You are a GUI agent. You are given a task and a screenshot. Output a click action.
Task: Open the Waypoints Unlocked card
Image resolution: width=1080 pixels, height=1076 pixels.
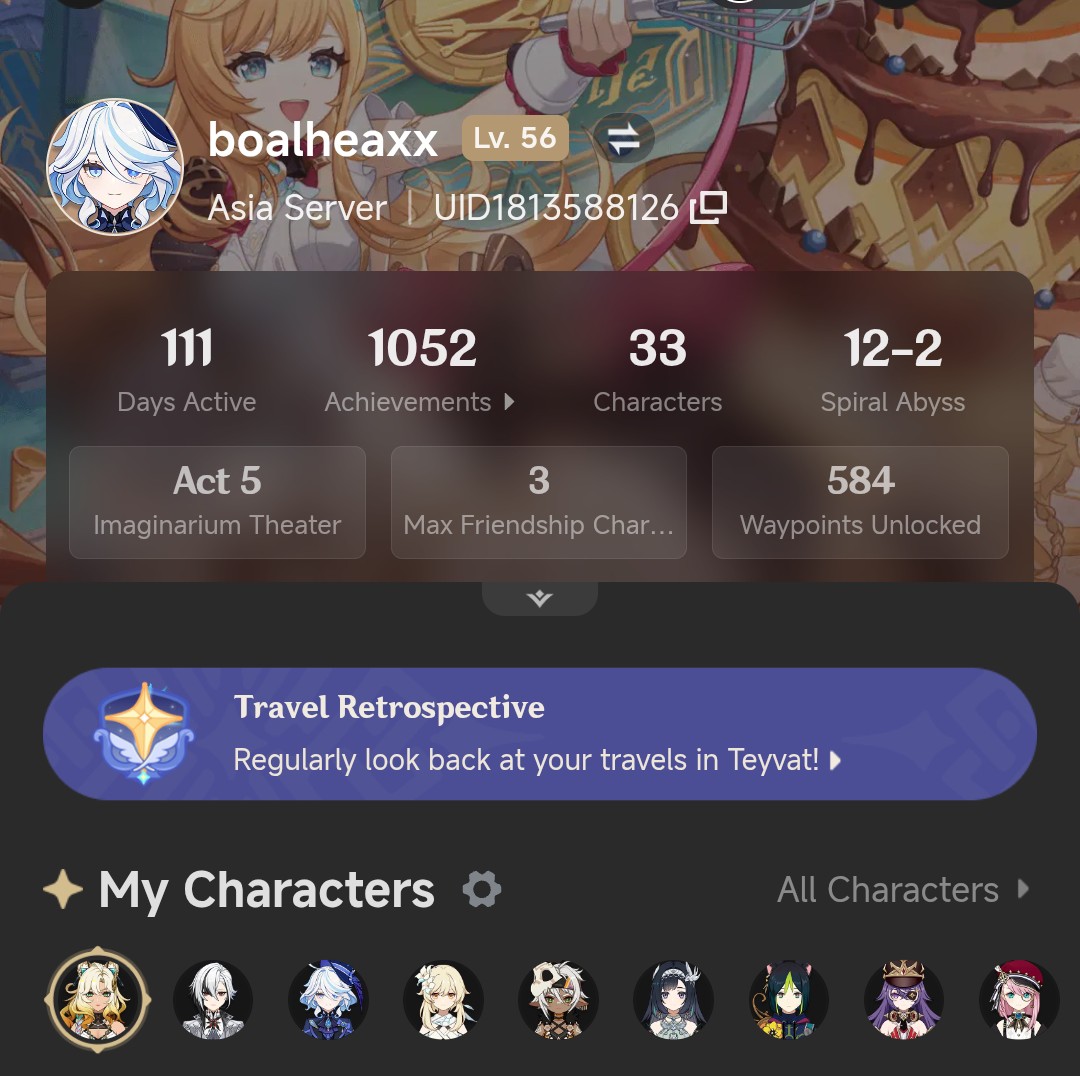860,502
